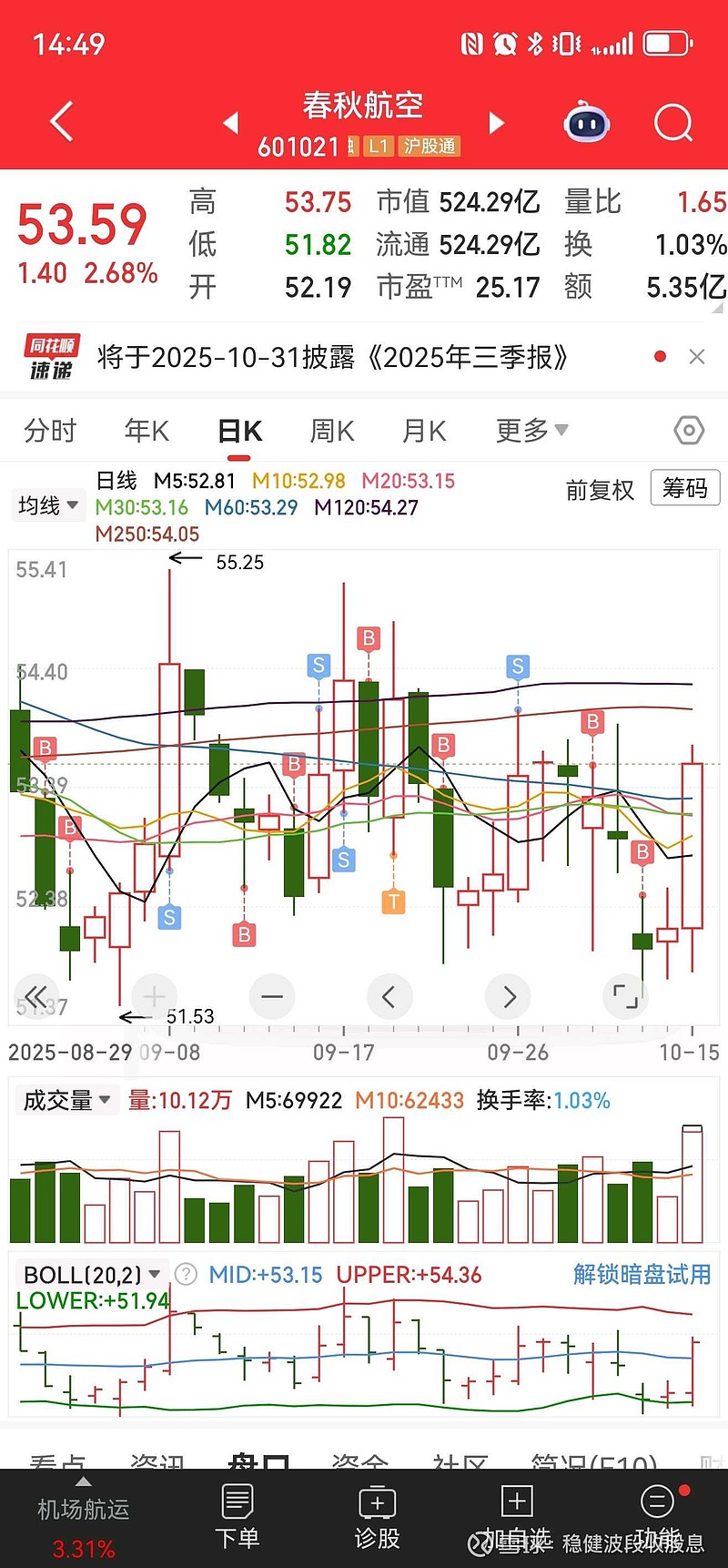Open chart settings hexagon icon

coord(689,430)
